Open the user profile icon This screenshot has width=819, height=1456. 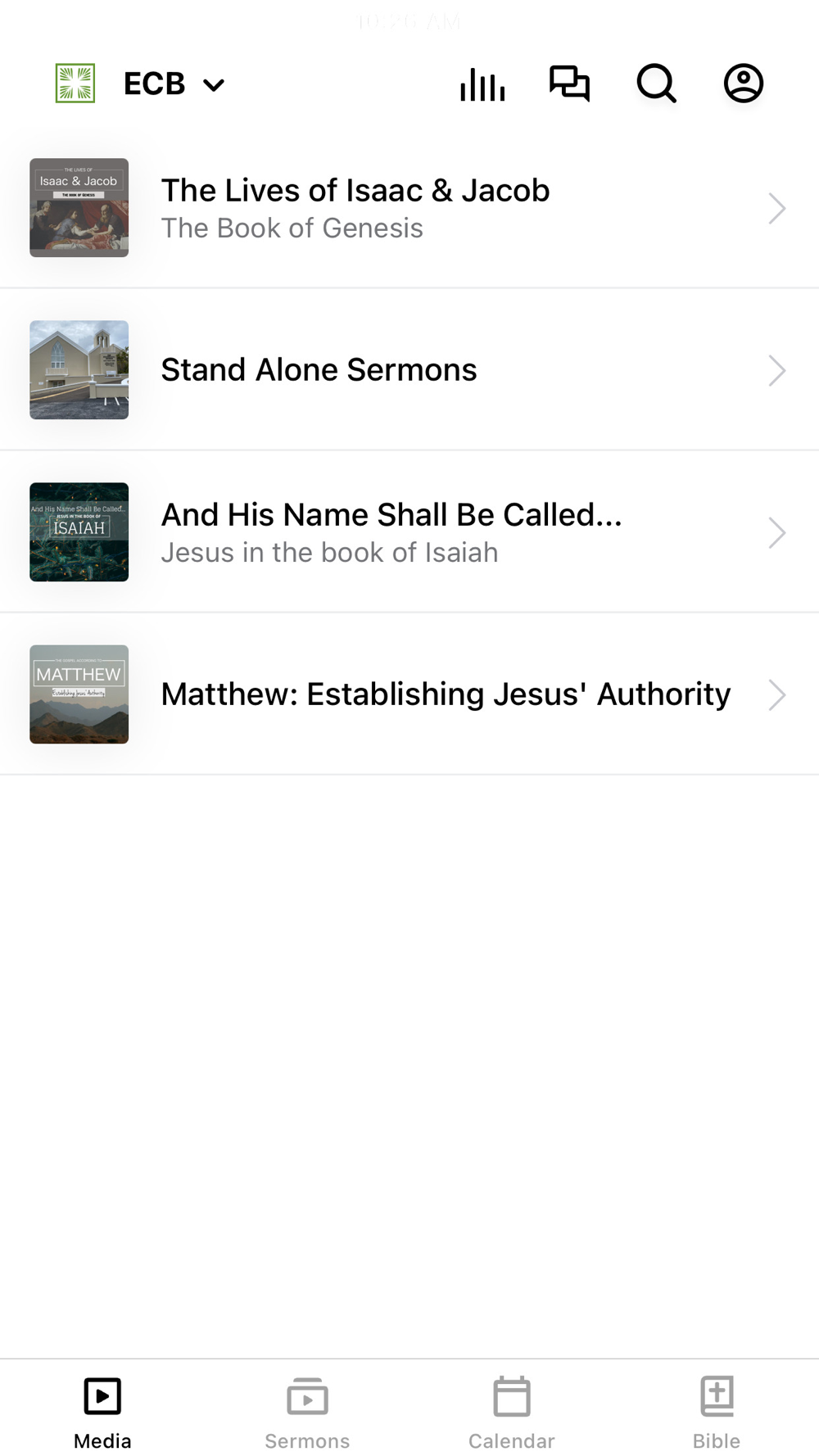(743, 84)
